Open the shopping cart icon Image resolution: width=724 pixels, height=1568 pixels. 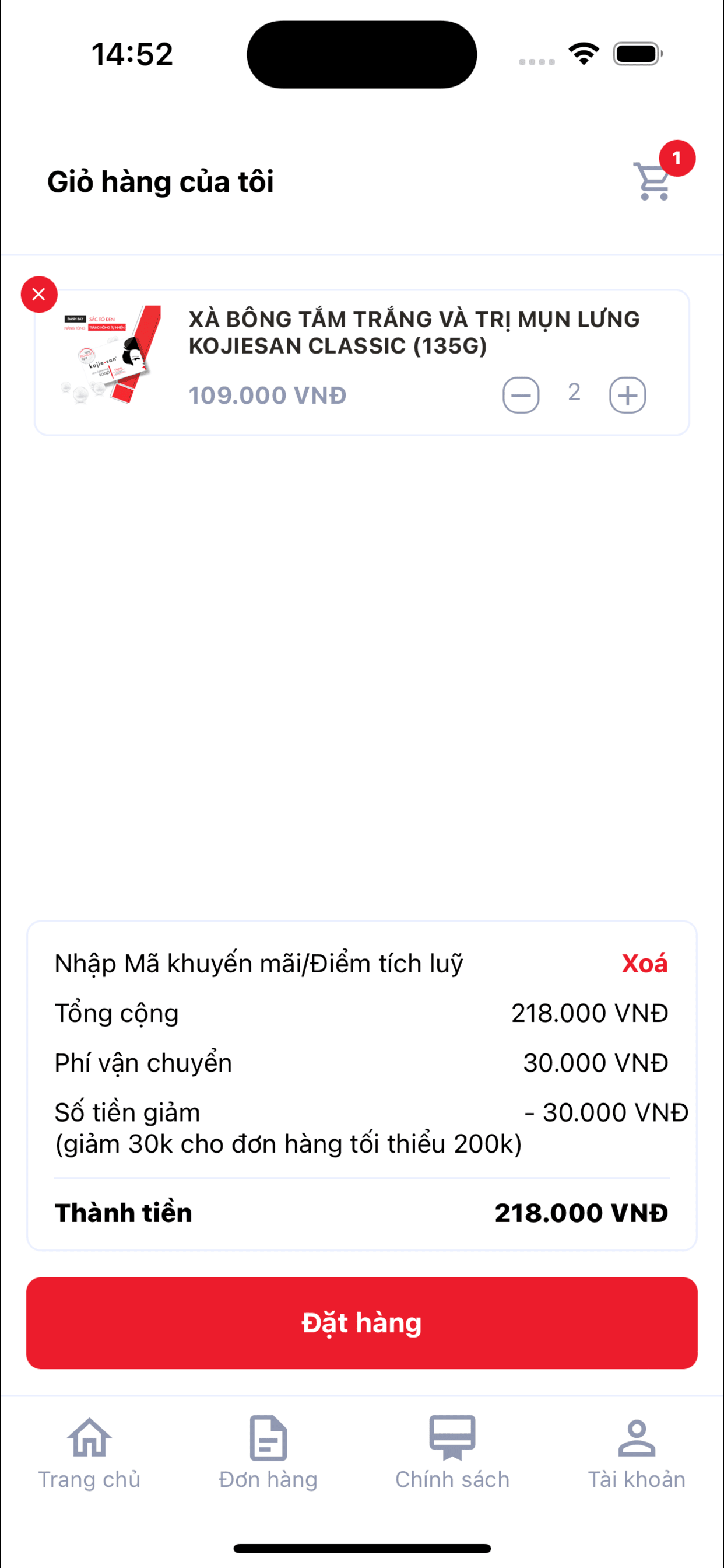pyautogui.click(x=654, y=181)
